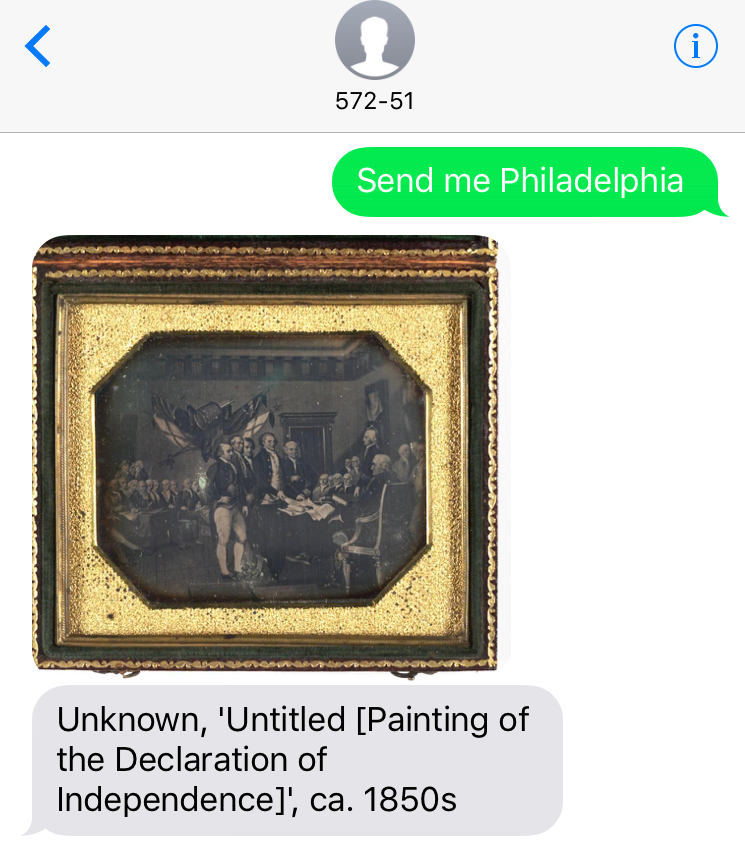This screenshot has height=844, width=745.
Task: Open the conversation details info icon
Action: (x=696, y=46)
